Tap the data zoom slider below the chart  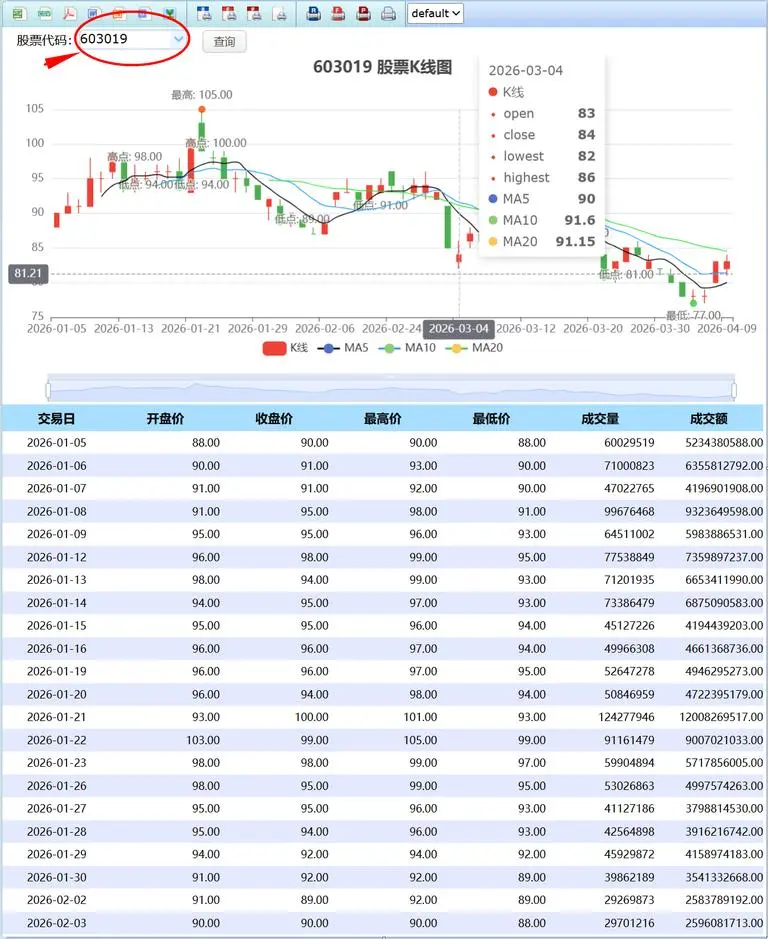coord(391,389)
